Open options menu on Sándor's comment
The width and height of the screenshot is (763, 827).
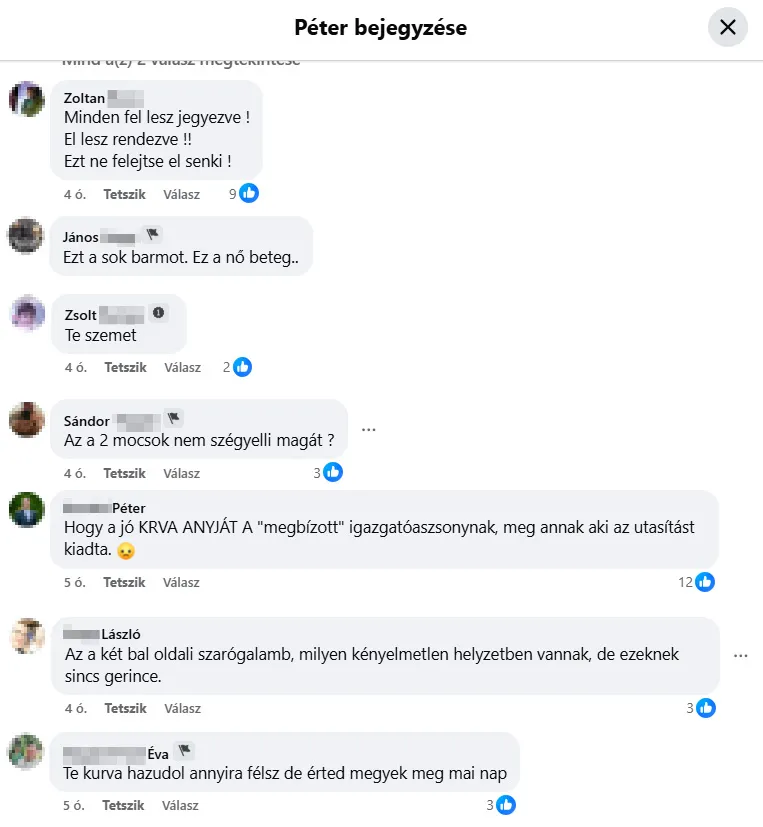(368, 429)
